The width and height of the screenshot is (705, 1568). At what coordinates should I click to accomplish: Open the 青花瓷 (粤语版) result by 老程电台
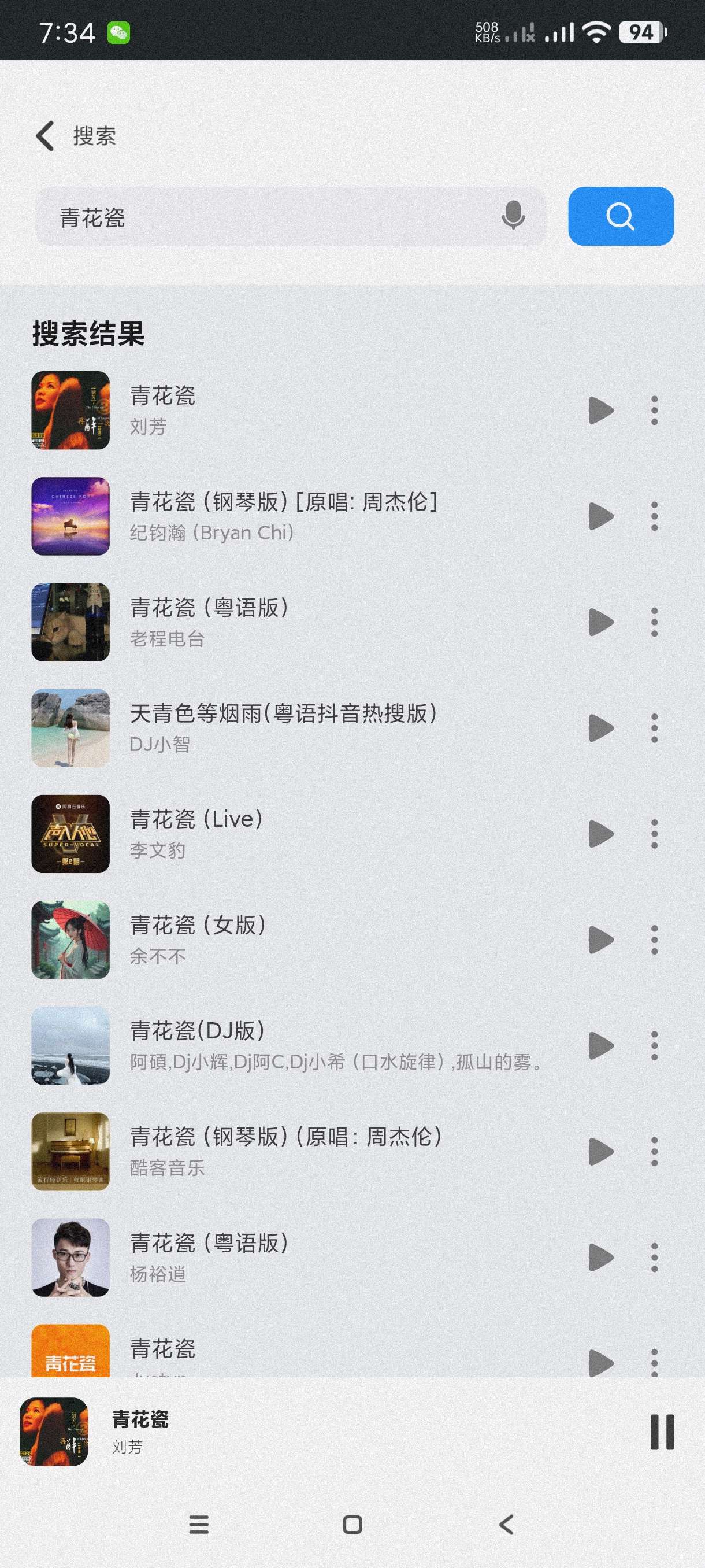pos(274,622)
